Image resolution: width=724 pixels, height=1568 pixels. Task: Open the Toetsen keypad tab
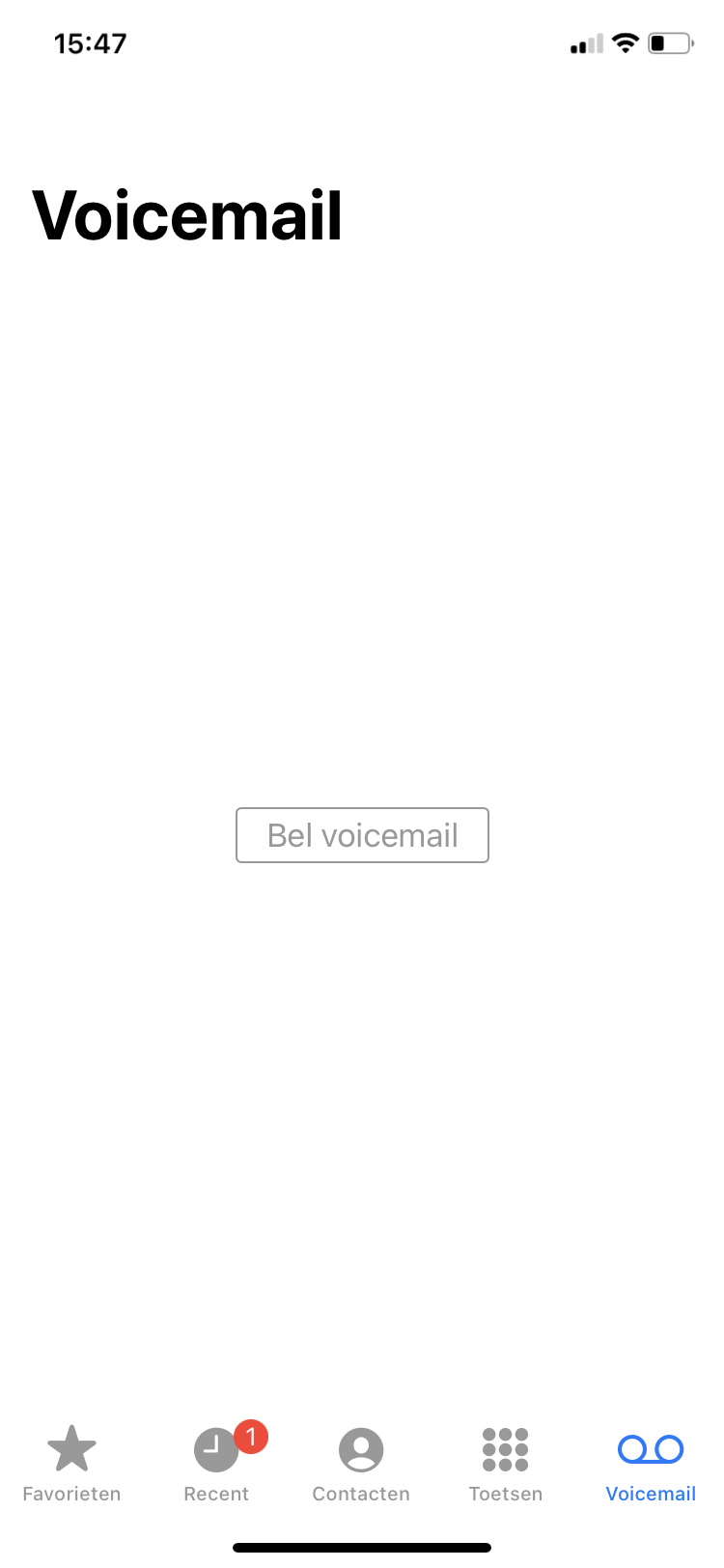tap(506, 1464)
